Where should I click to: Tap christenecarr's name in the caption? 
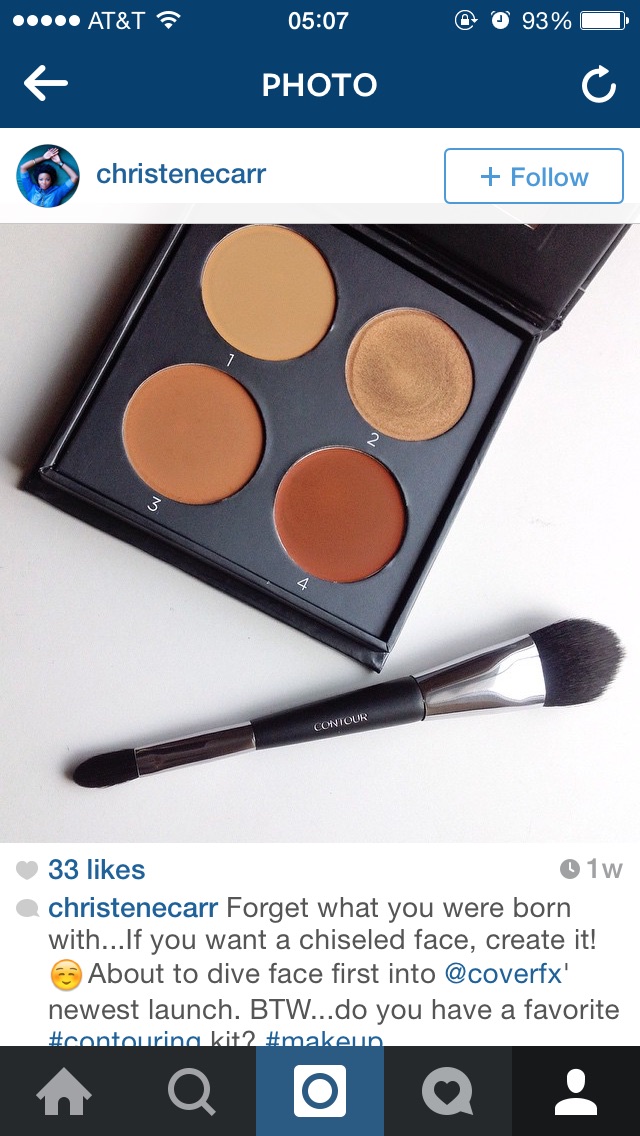[x=133, y=909]
